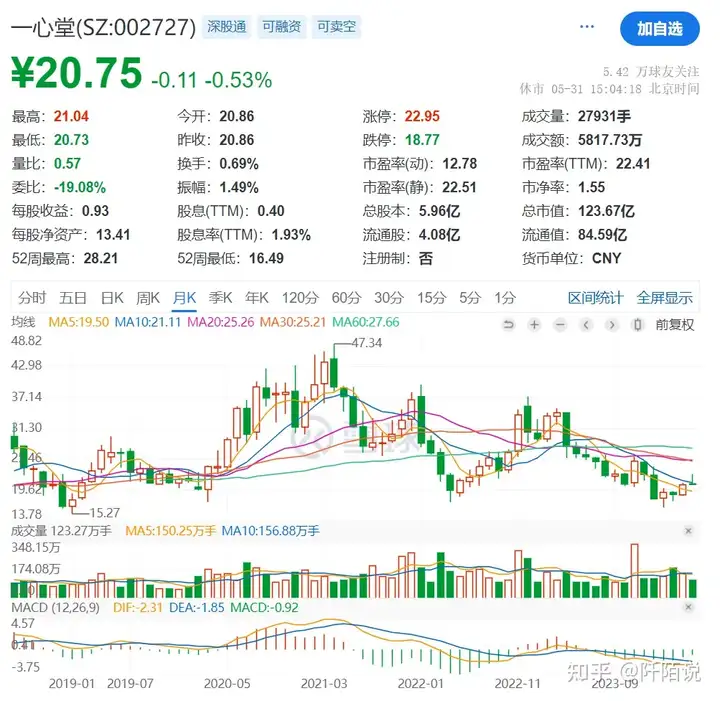Switch to the 分时 chart tab
This screenshot has width=720, height=701.
pyautogui.click(x=32, y=297)
